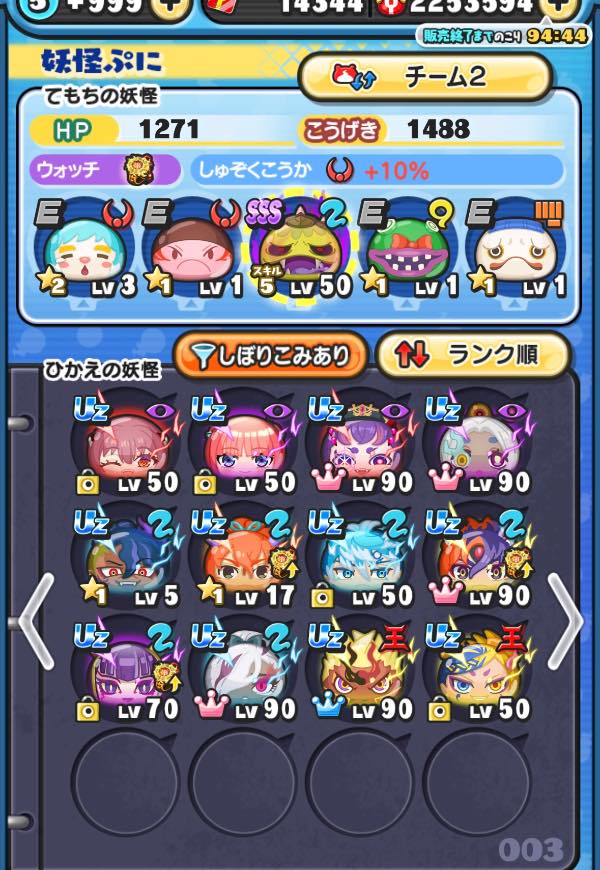Change sort order via ランク順
The width and height of the screenshot is (600, 870).
click(472, 355)
